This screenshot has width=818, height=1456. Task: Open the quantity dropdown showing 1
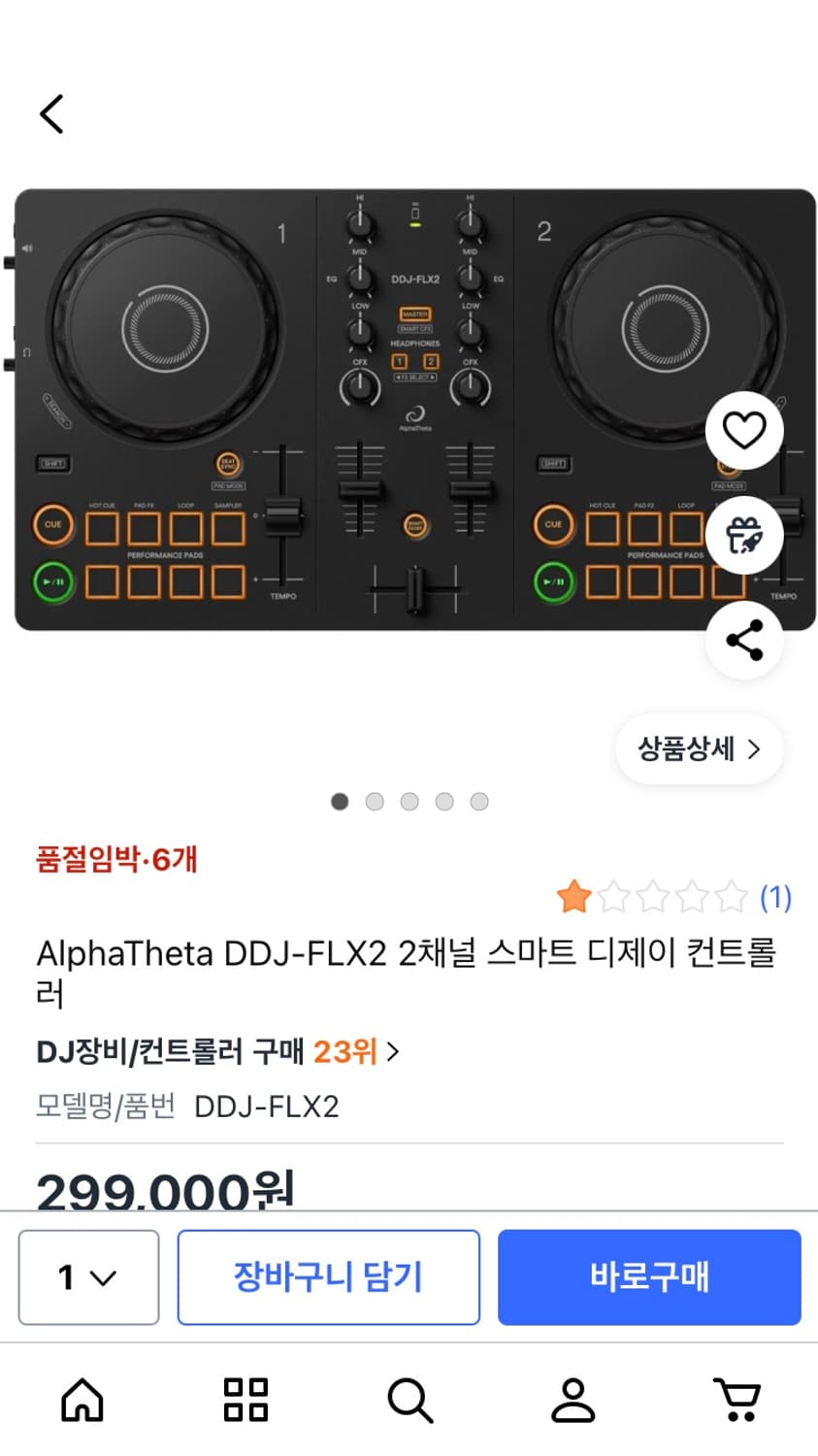(x=87, y=1277)
